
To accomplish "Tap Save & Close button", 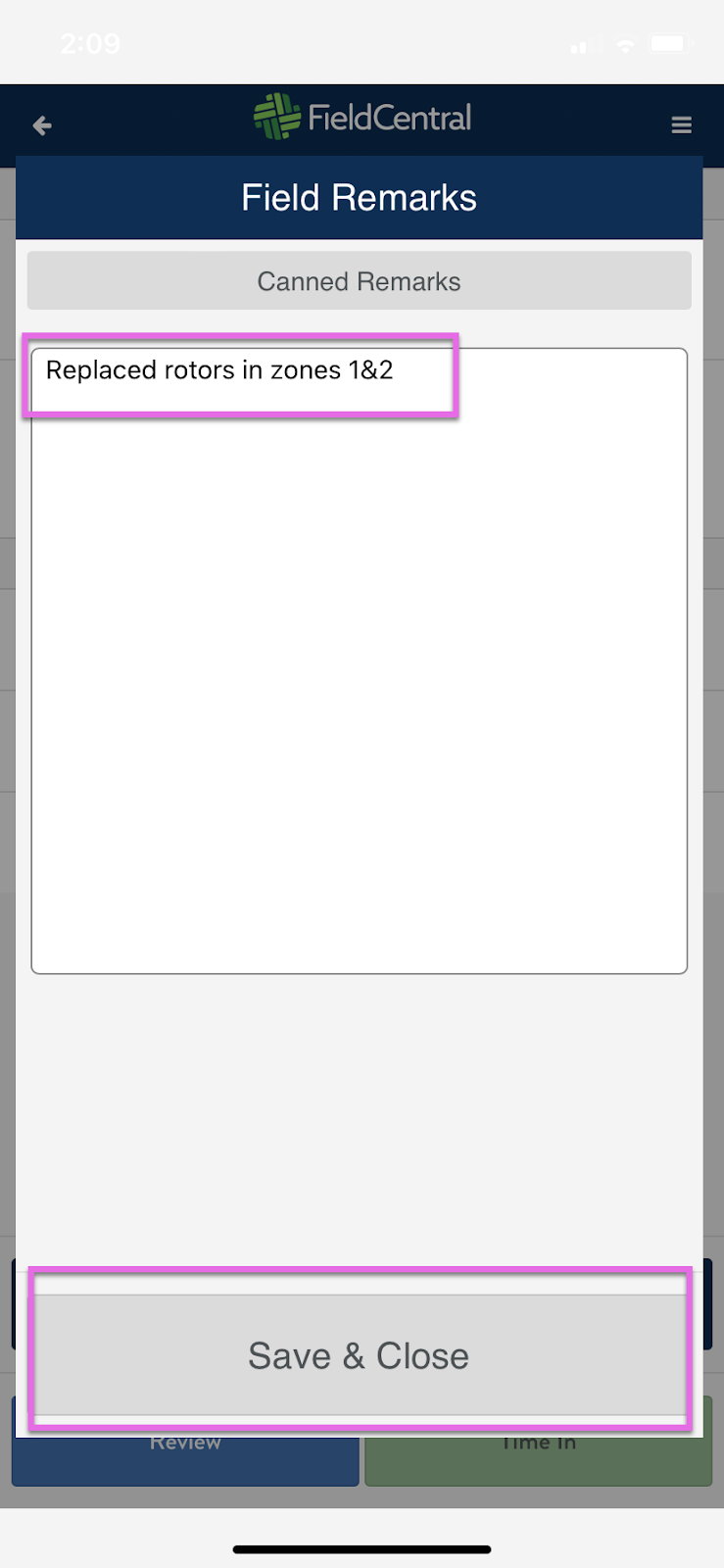I will tap(359, 1355).
